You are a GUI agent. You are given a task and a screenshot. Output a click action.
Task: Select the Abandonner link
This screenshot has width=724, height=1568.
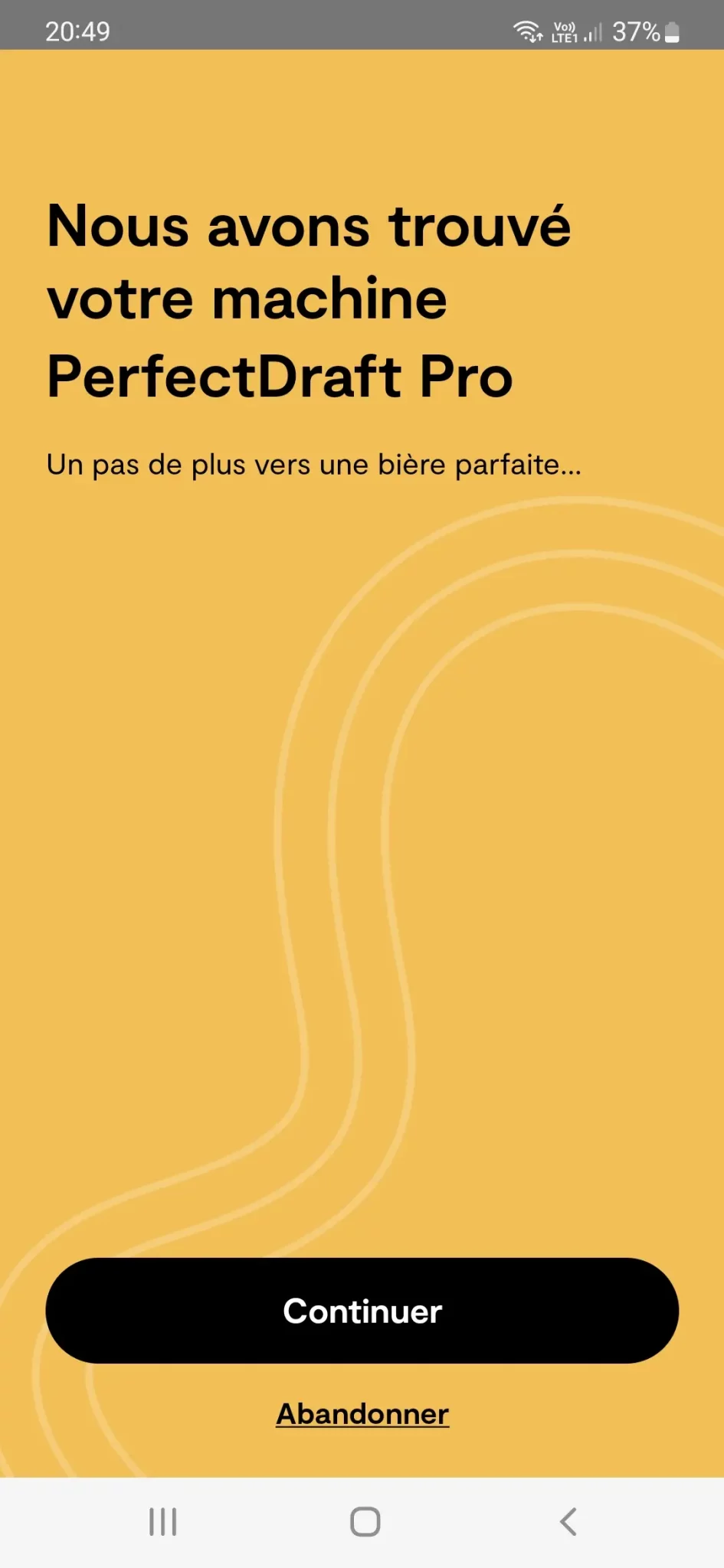[362, 1413]
